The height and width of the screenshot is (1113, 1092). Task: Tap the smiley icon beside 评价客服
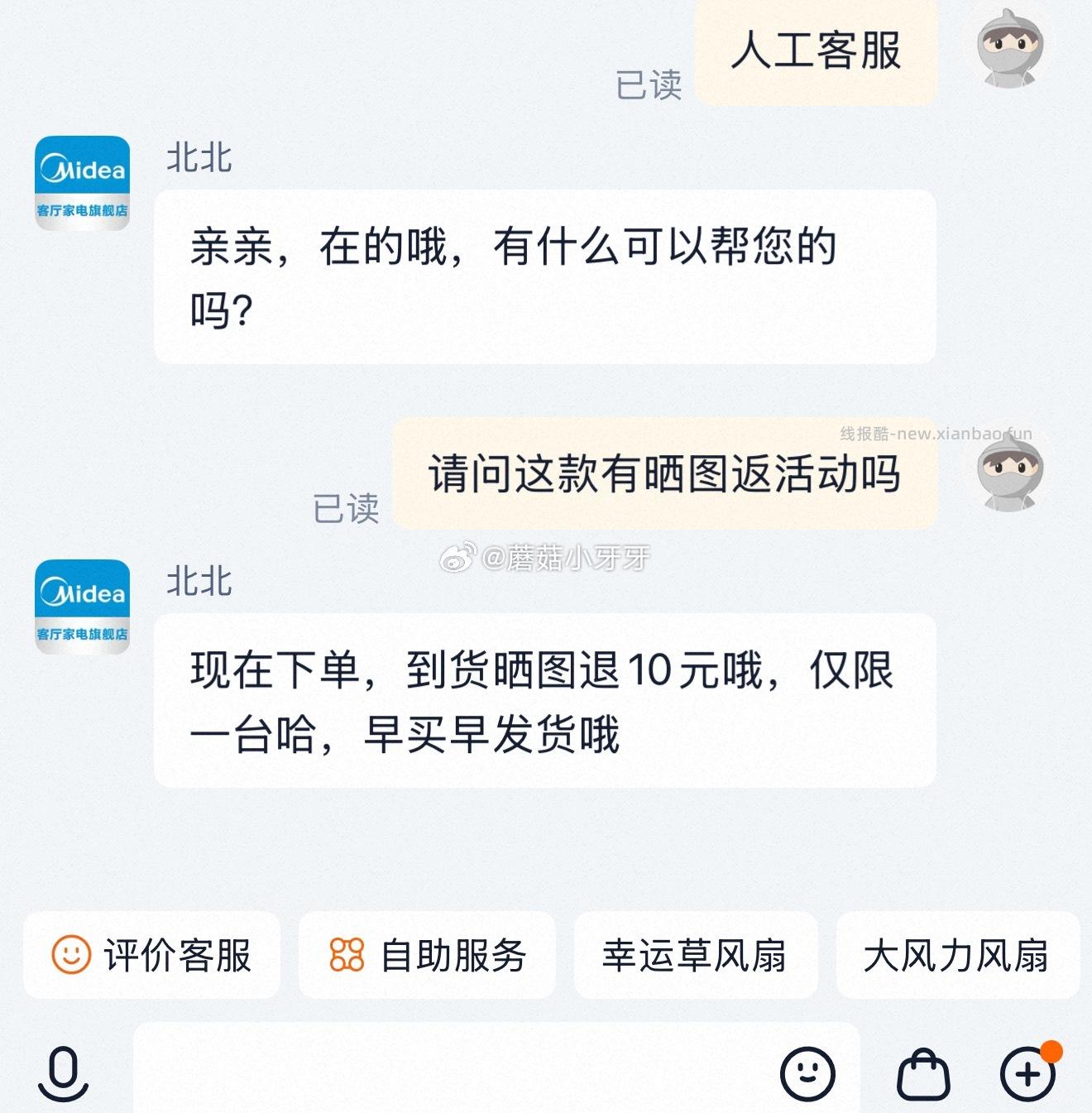[x=73, y=956]
